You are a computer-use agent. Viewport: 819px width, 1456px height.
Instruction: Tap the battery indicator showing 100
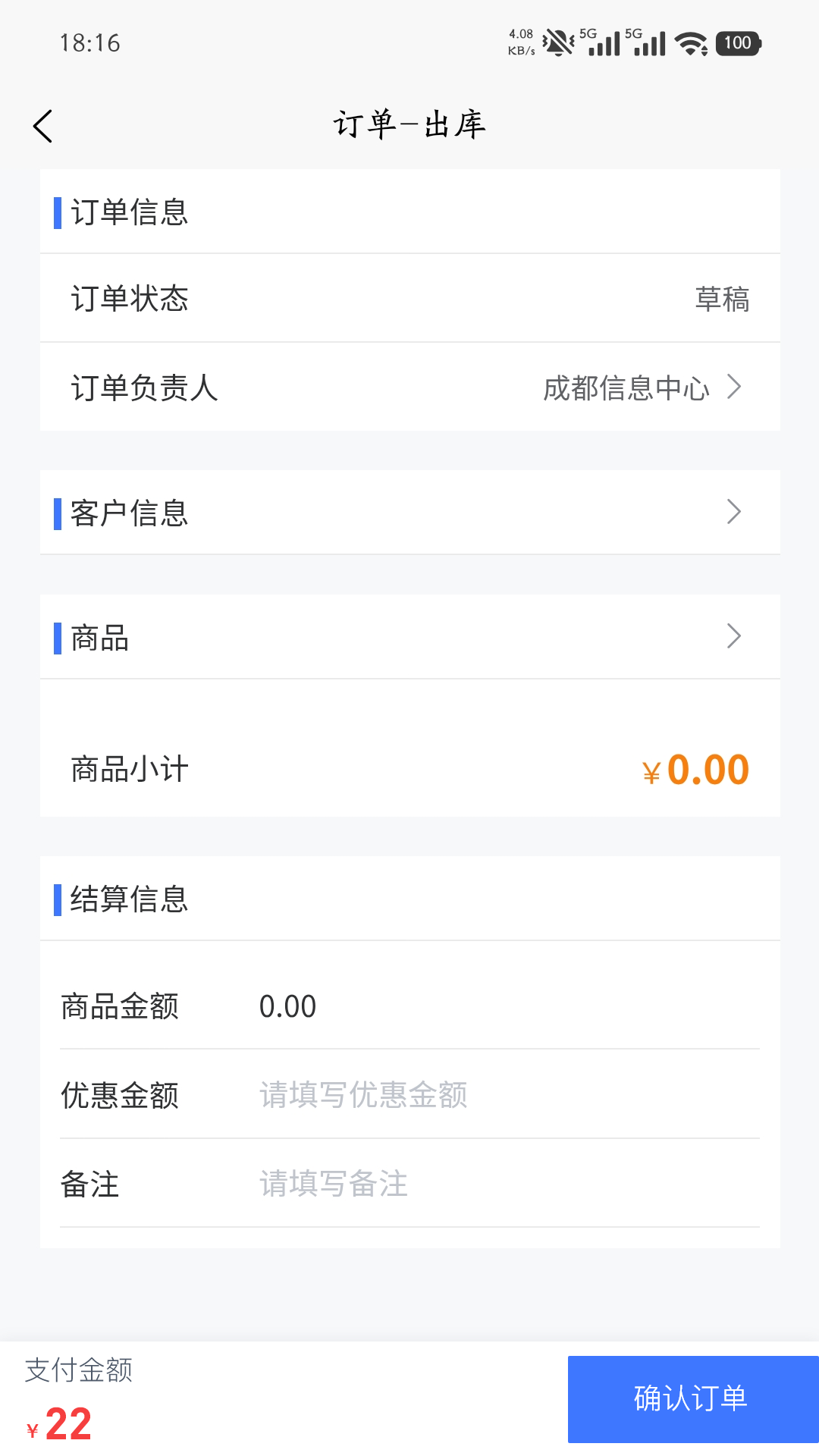[733, 42]
